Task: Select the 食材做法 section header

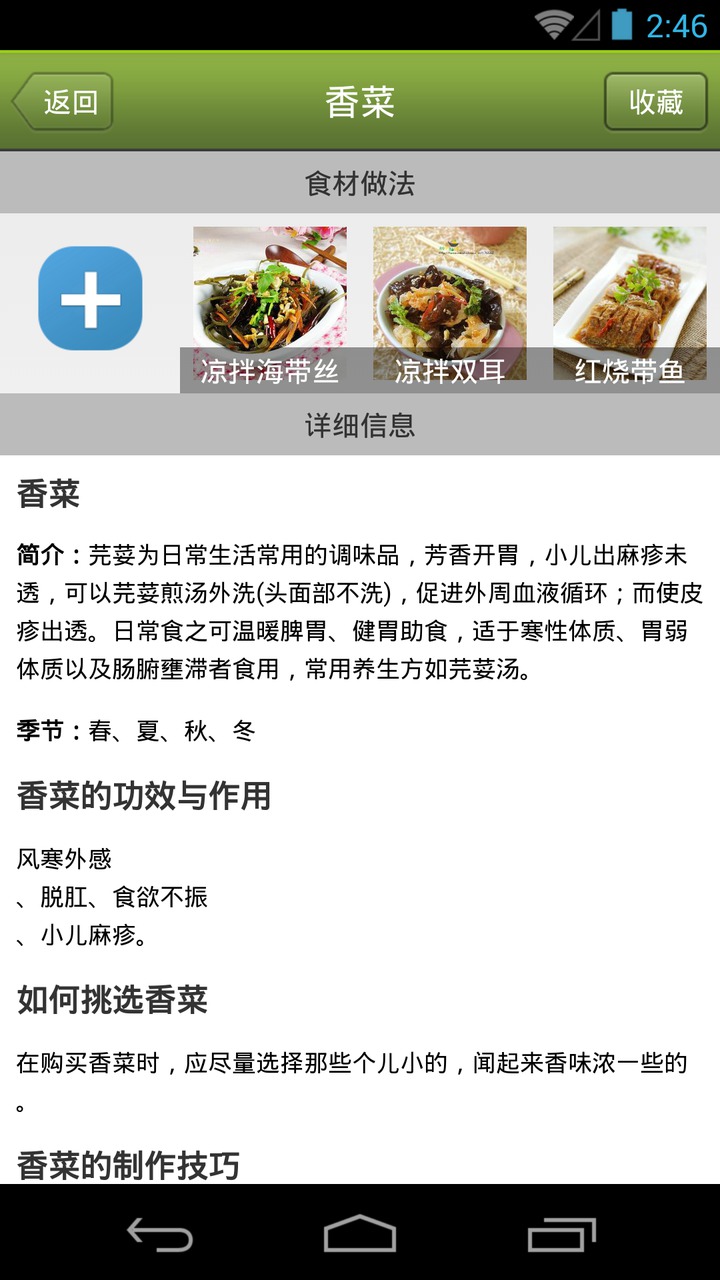Action: [360, 183]
